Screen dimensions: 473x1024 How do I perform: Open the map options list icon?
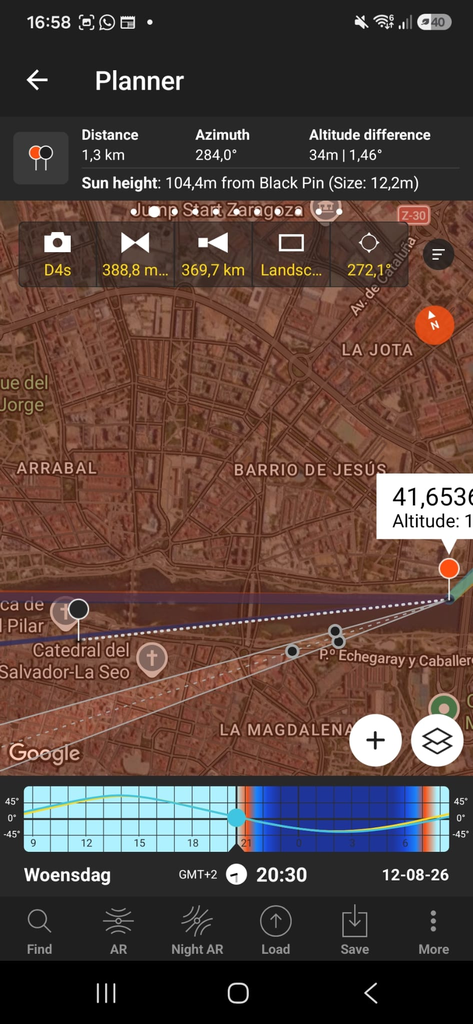(x=438, y=254)
